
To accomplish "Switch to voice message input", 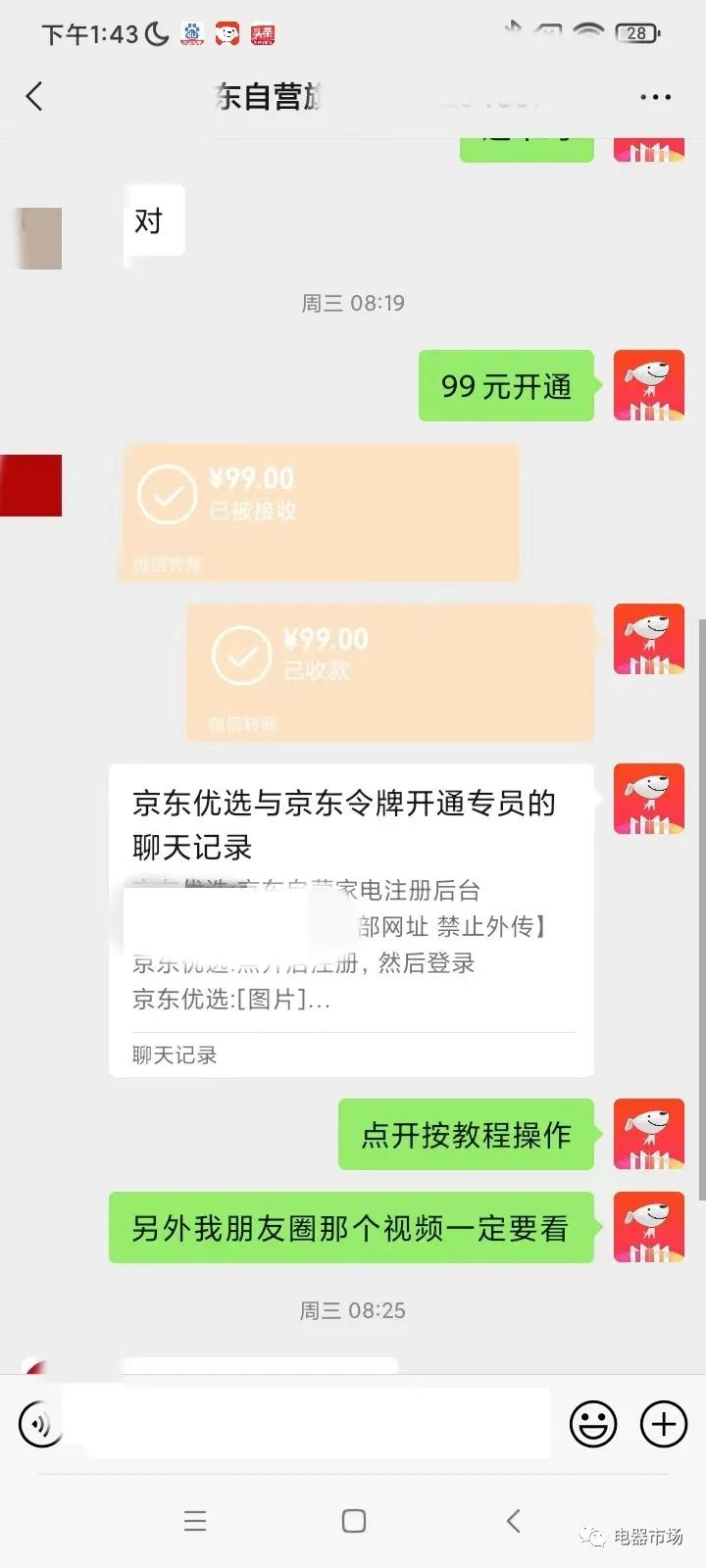I will pos(39,1423).
